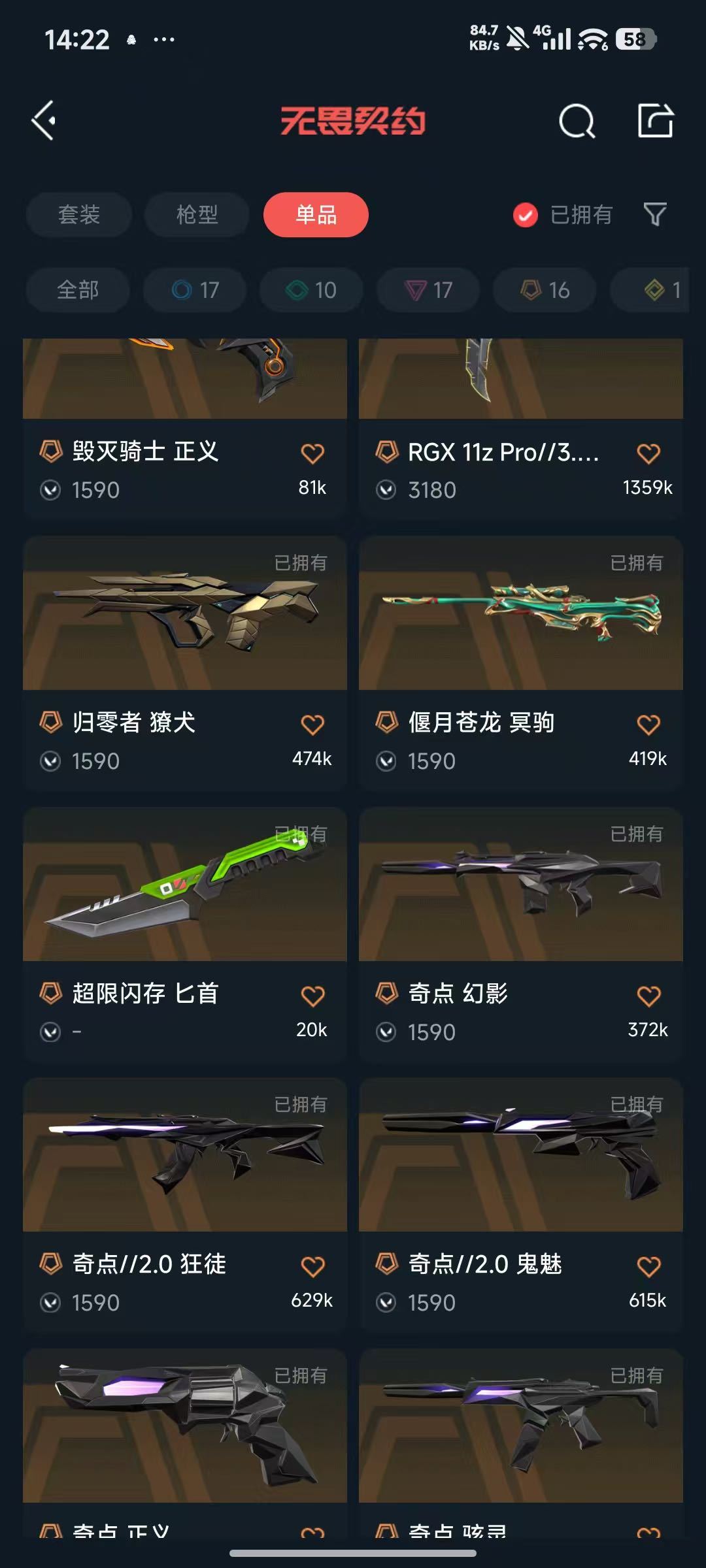Viewport: 706px width, 1568px height.
Task: Select the blue circle tier filter showing 17
Action: [x=194, y=291]
